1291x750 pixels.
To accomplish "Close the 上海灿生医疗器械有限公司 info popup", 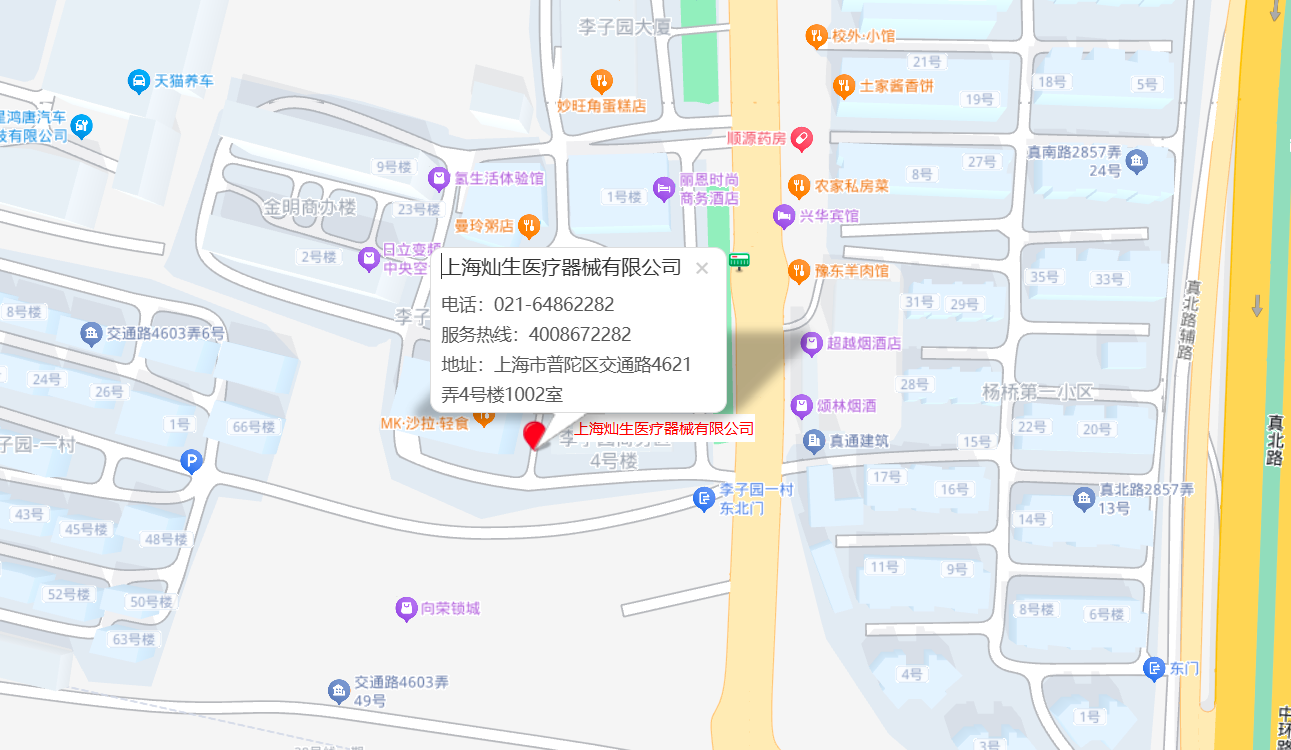I will tap(702, 268).
